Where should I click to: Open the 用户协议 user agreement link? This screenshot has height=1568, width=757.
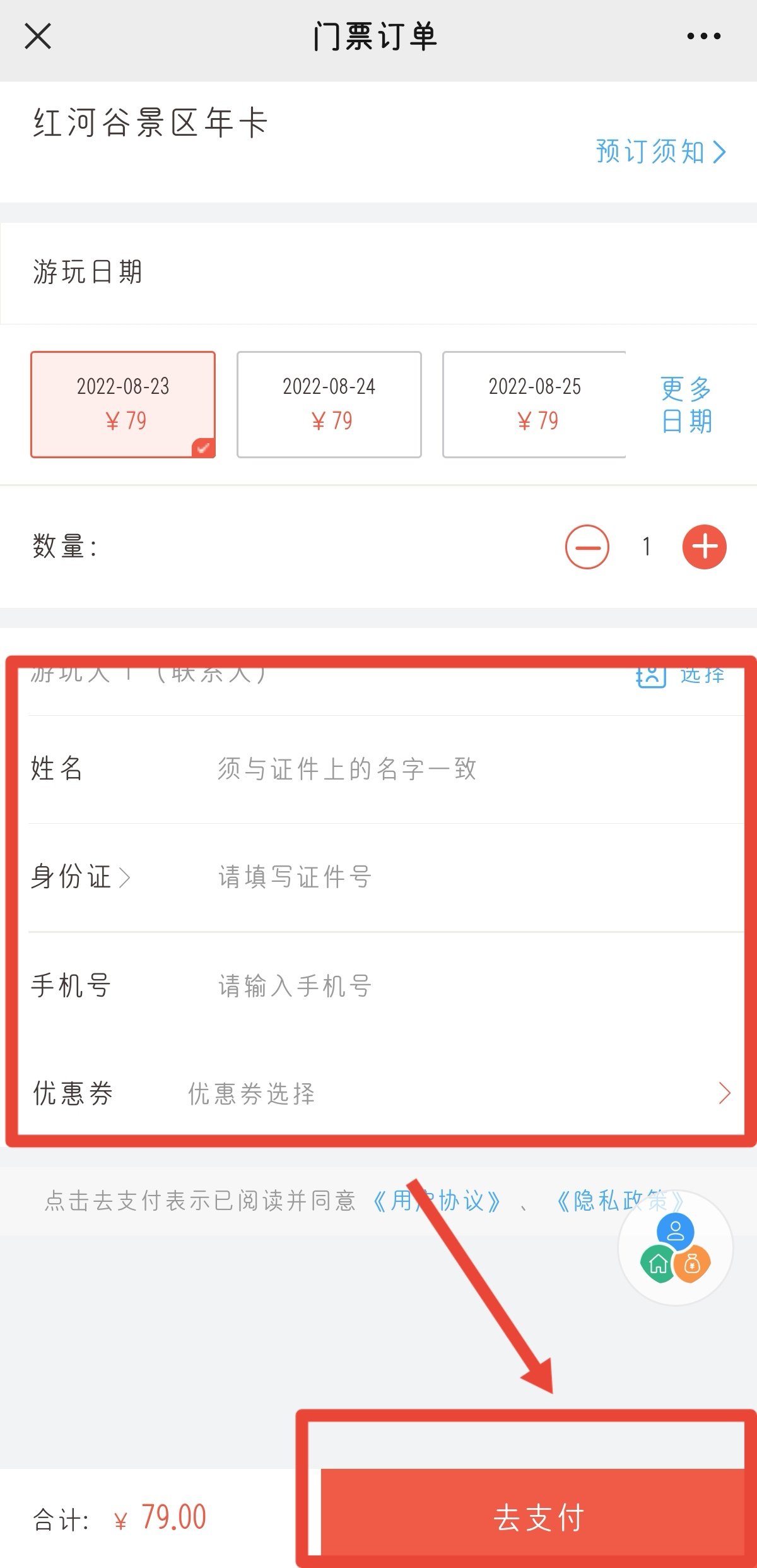(437, 1201)
